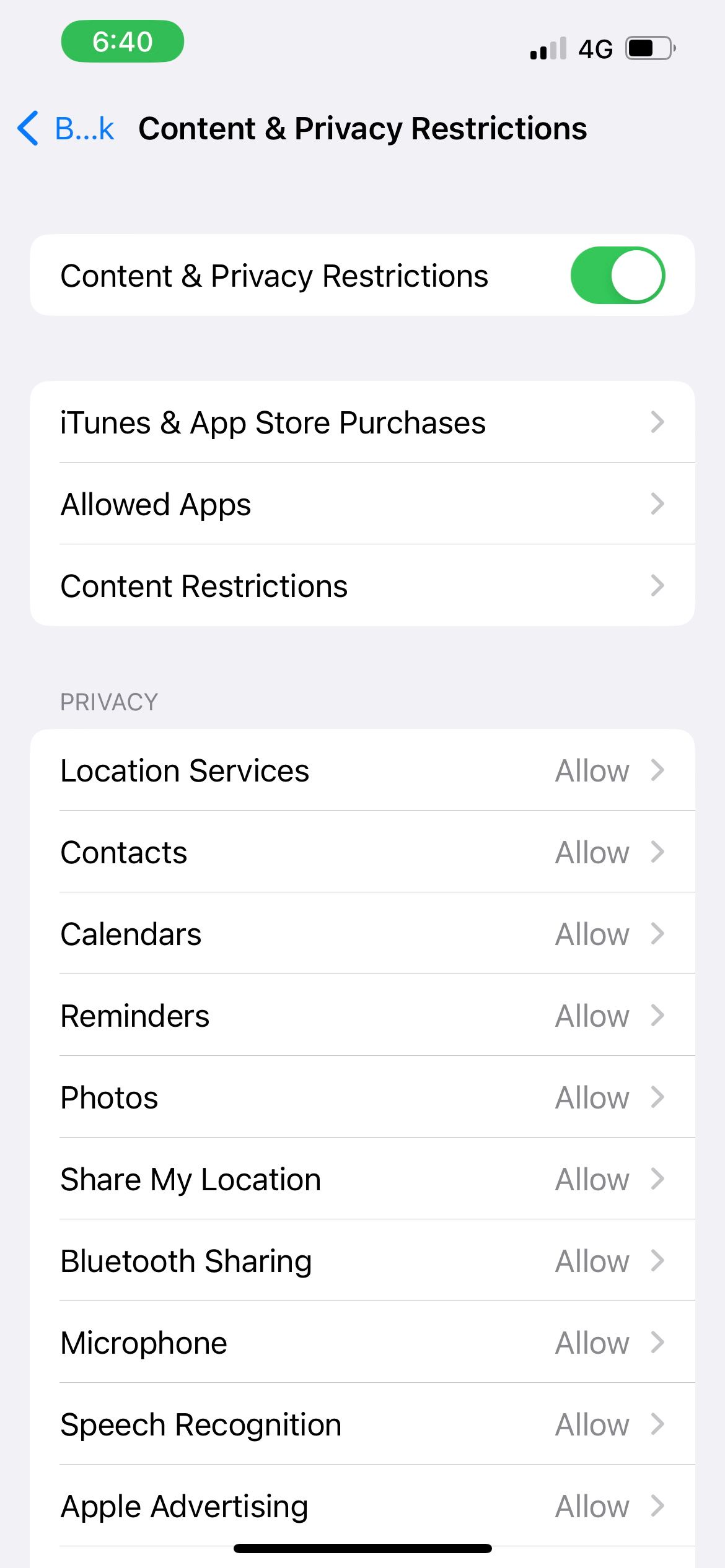Go back using the back arrow
This screenshot has height=1568, width=725.
(27, 128)
